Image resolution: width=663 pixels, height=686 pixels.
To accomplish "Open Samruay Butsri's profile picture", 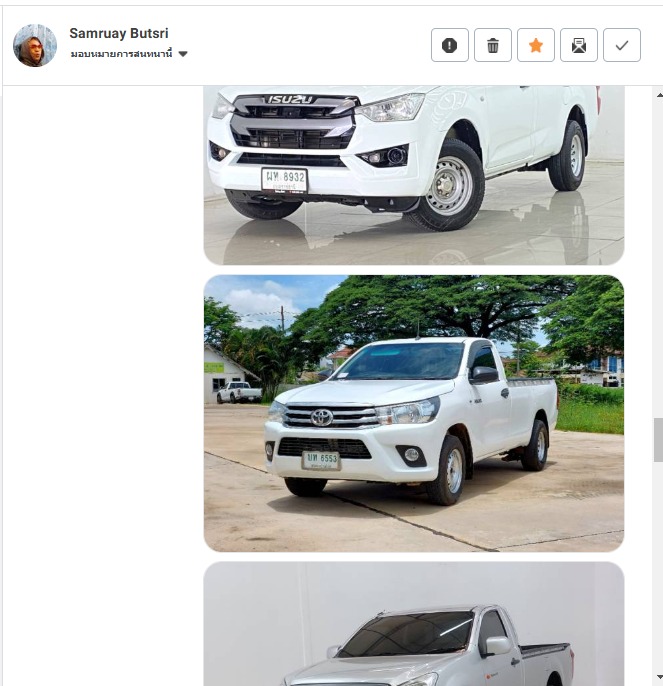I will [x=35, y=45].
